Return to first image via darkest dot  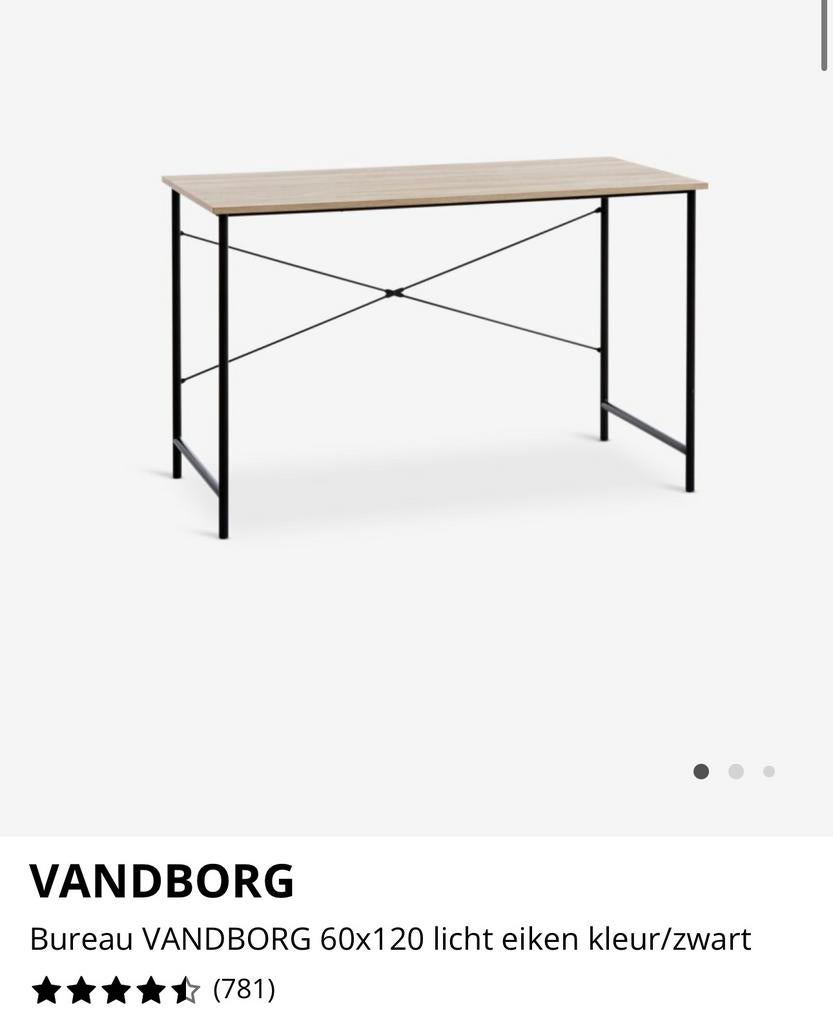click(702, 771)
